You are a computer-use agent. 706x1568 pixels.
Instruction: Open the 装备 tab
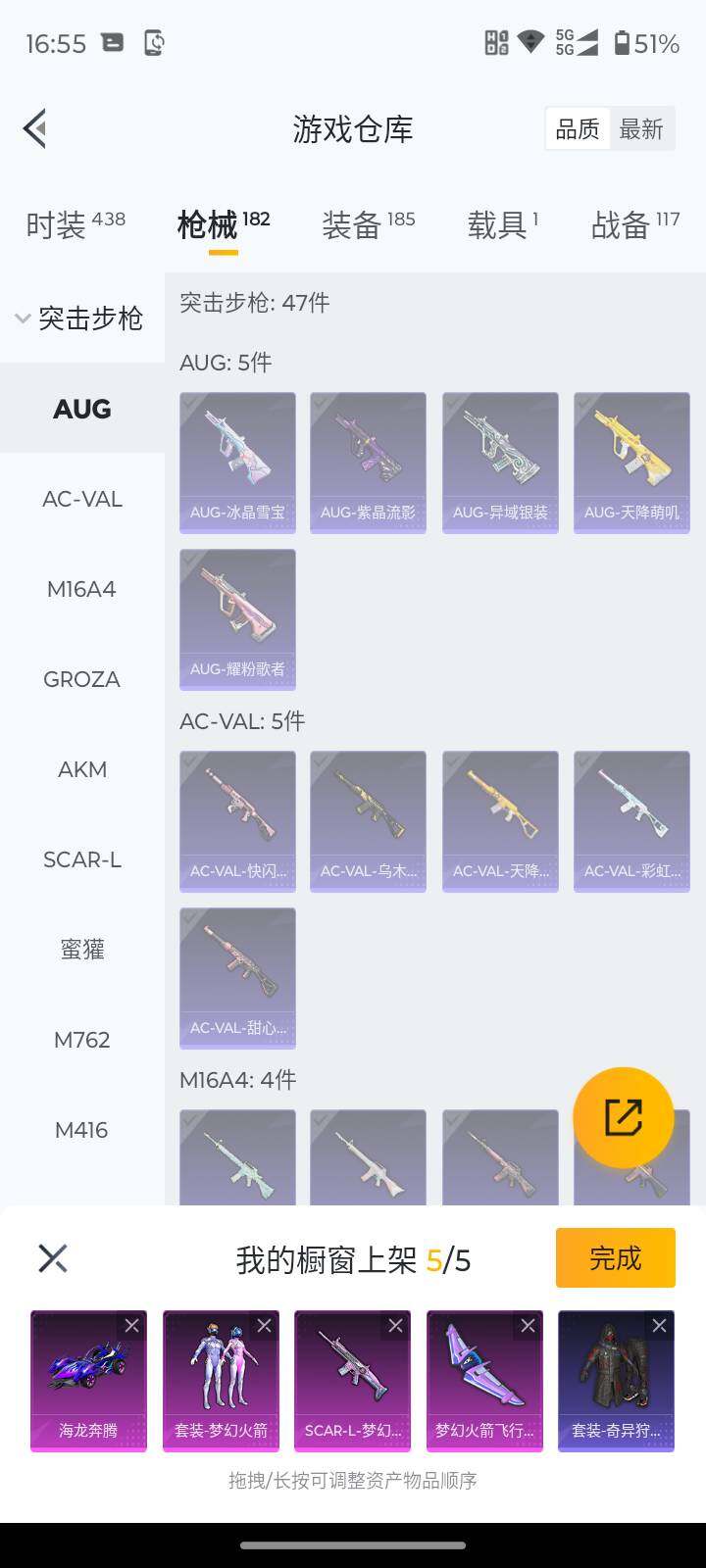pyautogui.click(x=368, y=224)
